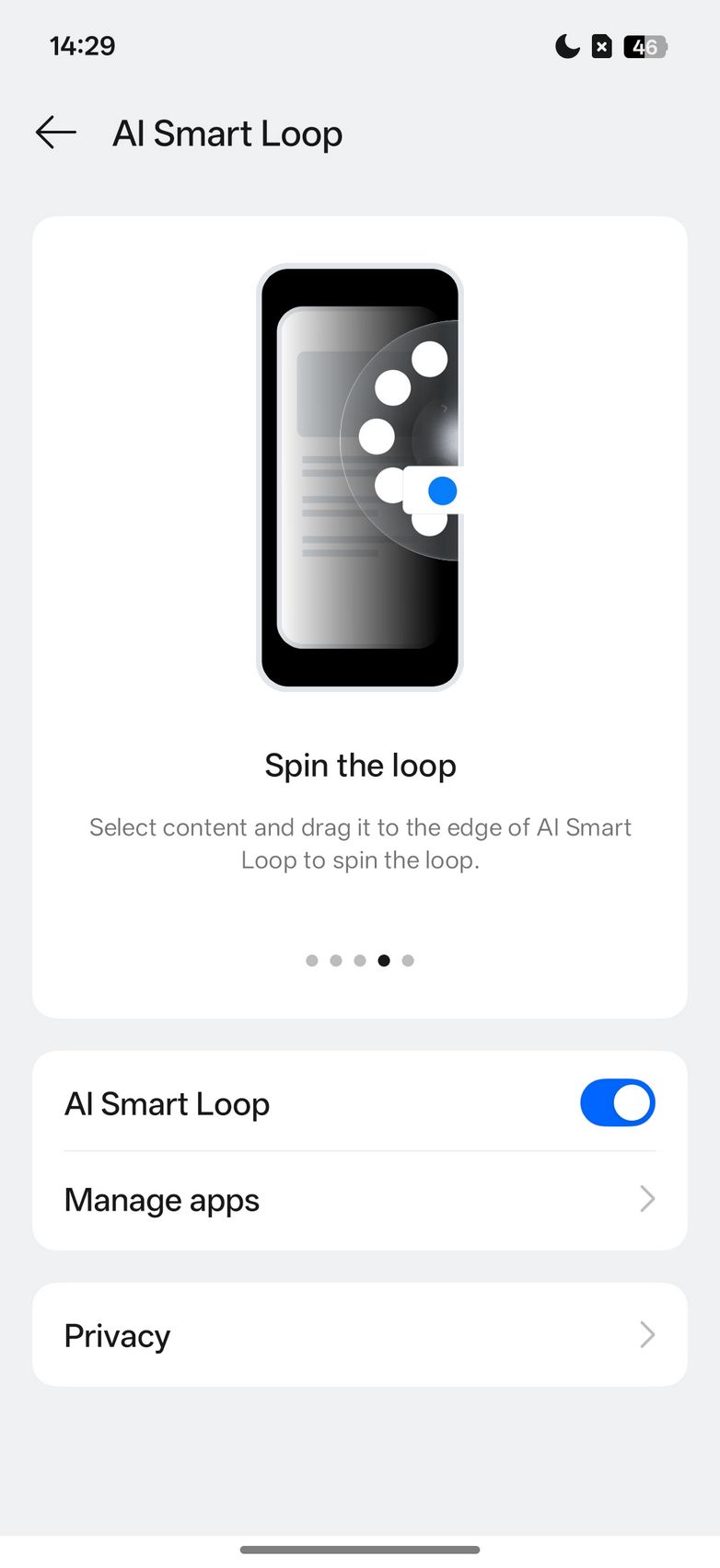Open Manage apps

click(x=359, y=1200)
